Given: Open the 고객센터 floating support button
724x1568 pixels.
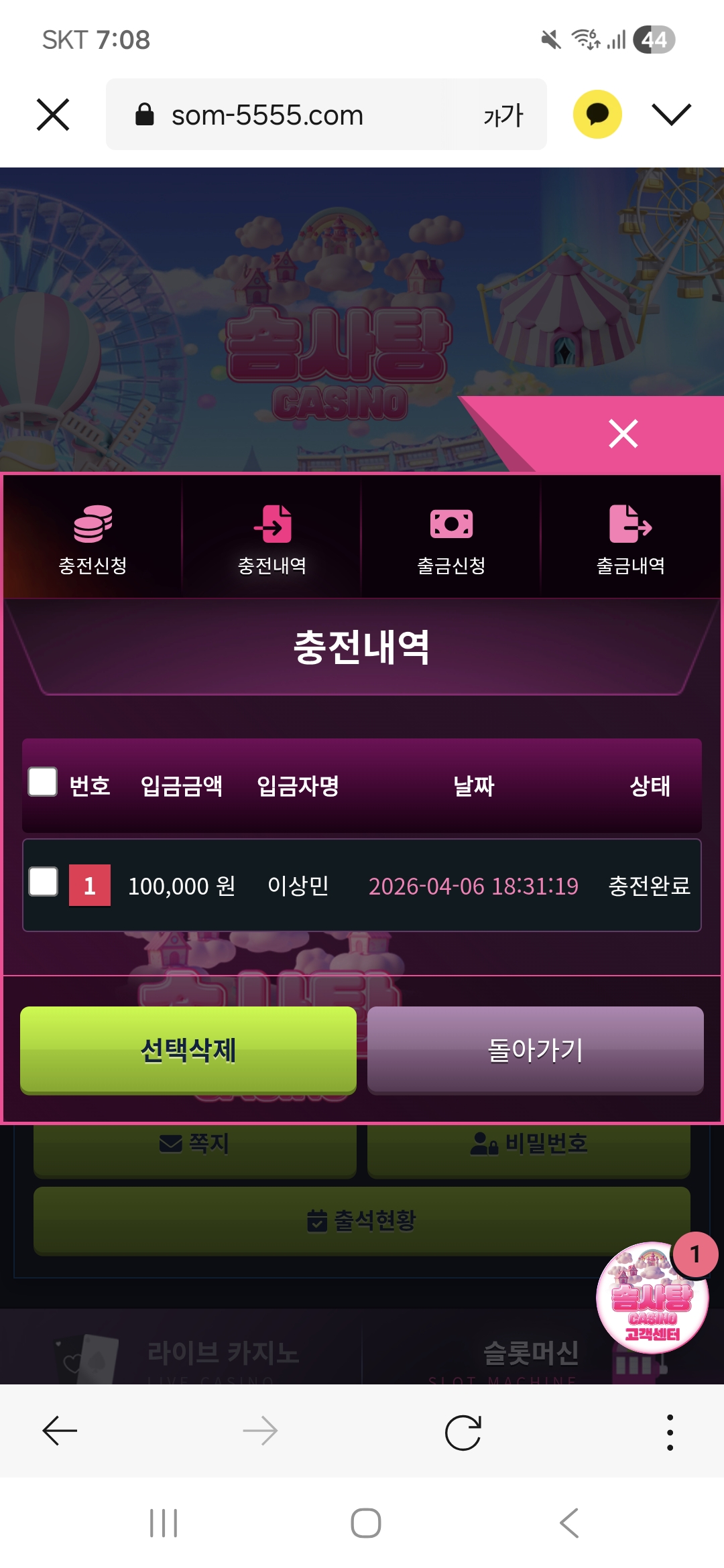Looking at the screenshot, I should click(652, 1298).
